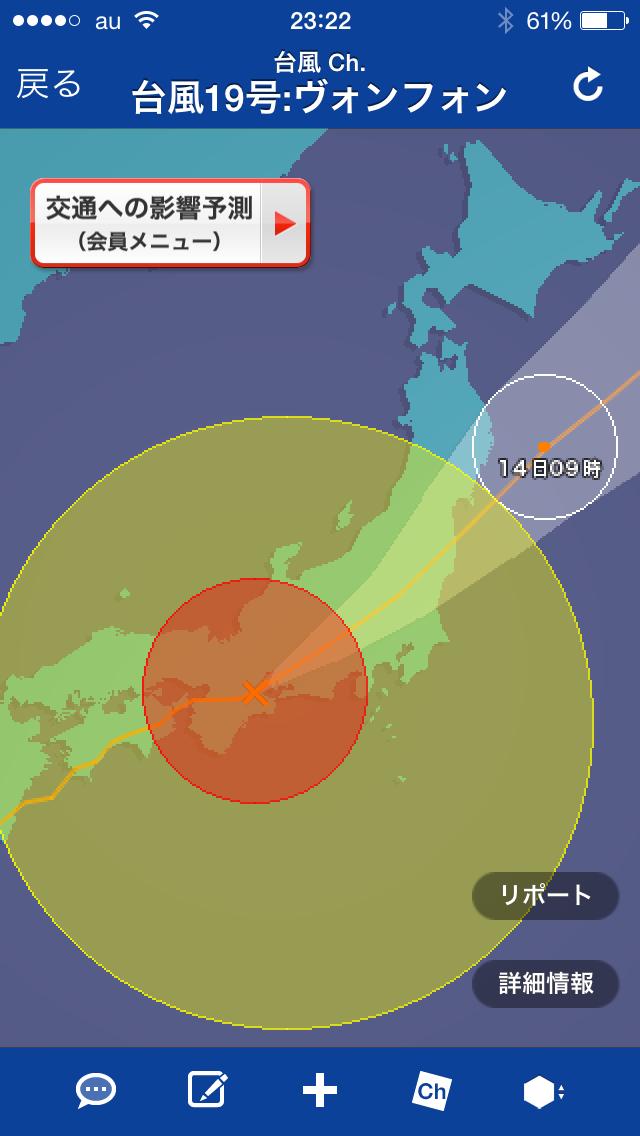This screenshot has height=1136, width=640.
Task: Show 詳細情報 for the typhoon
Action: (546, 983)
